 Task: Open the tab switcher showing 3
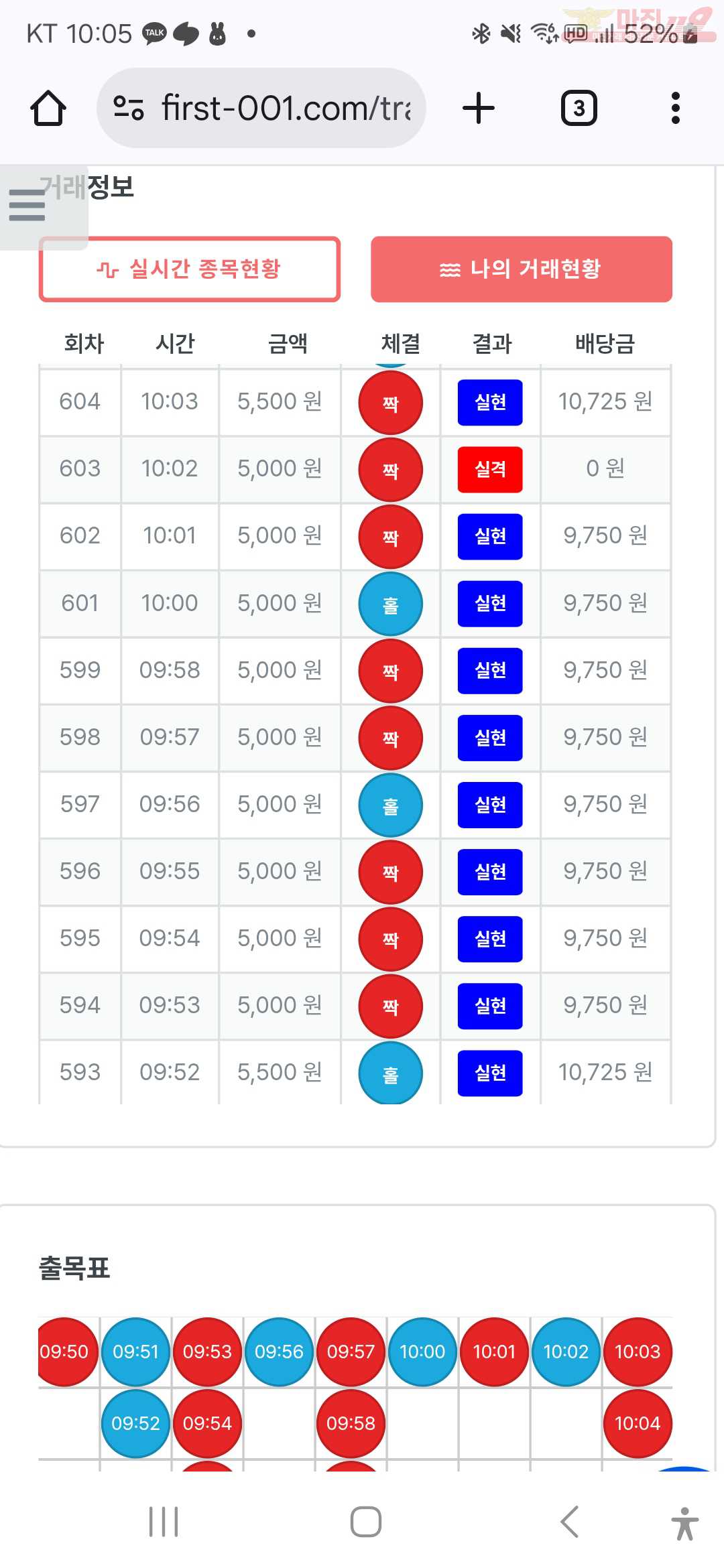[579, 108]
